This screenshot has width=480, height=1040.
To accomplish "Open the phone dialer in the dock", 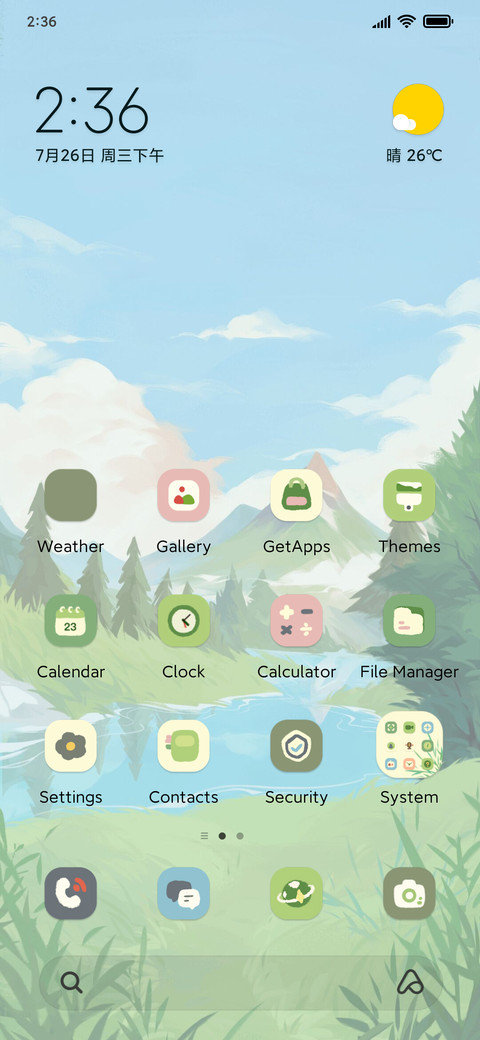I will 70,893.
